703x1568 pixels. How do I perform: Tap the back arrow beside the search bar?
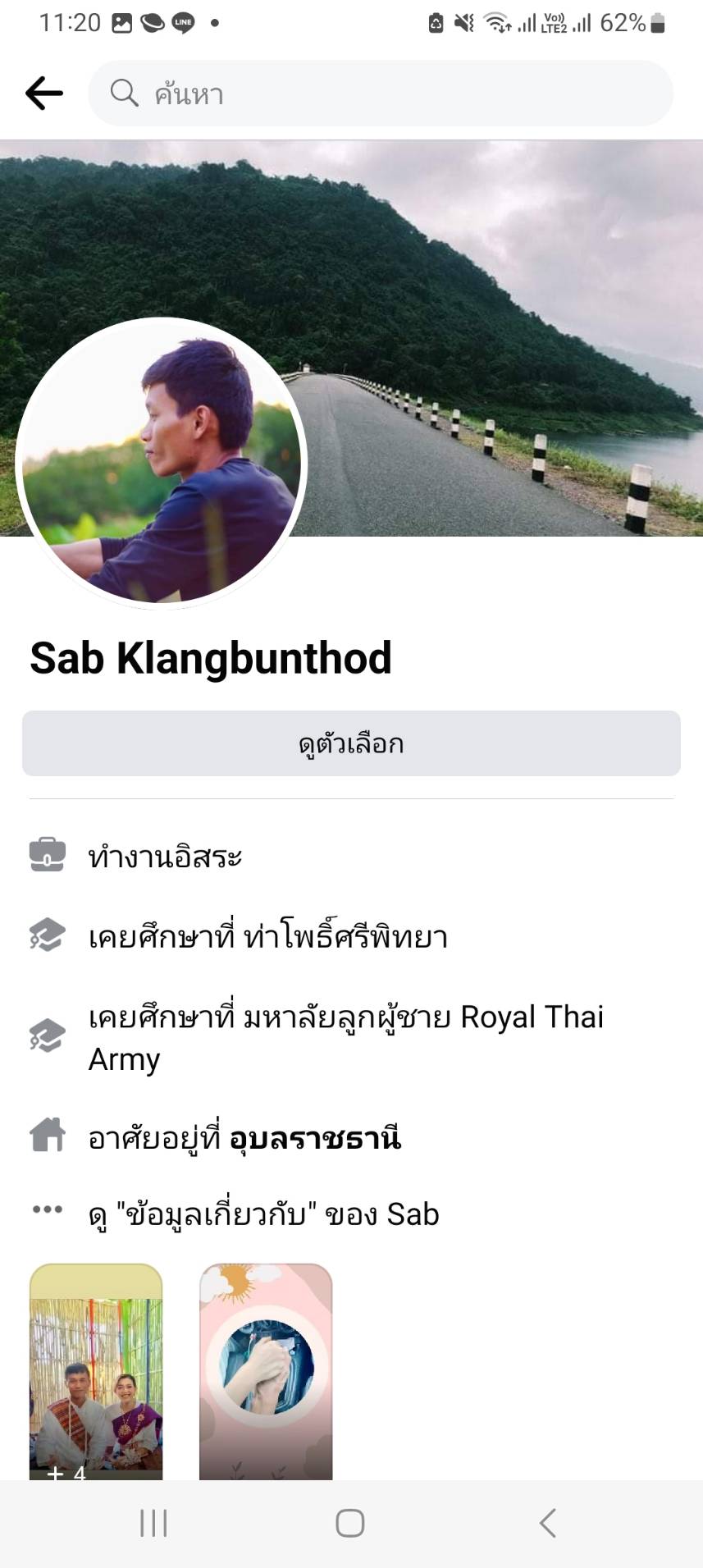point(44,94)
